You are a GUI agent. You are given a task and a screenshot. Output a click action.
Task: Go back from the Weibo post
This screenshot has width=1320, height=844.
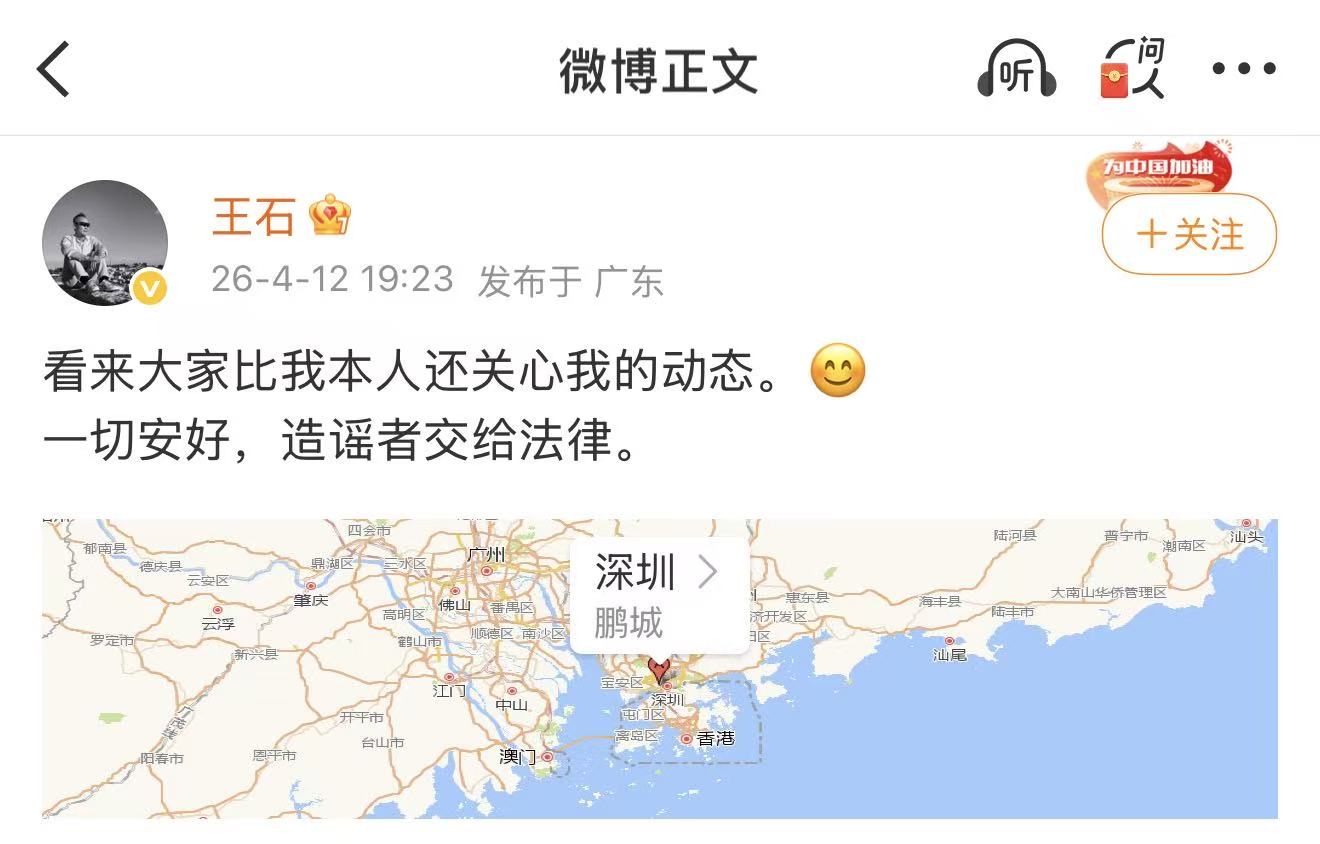(x=54, y=70)
